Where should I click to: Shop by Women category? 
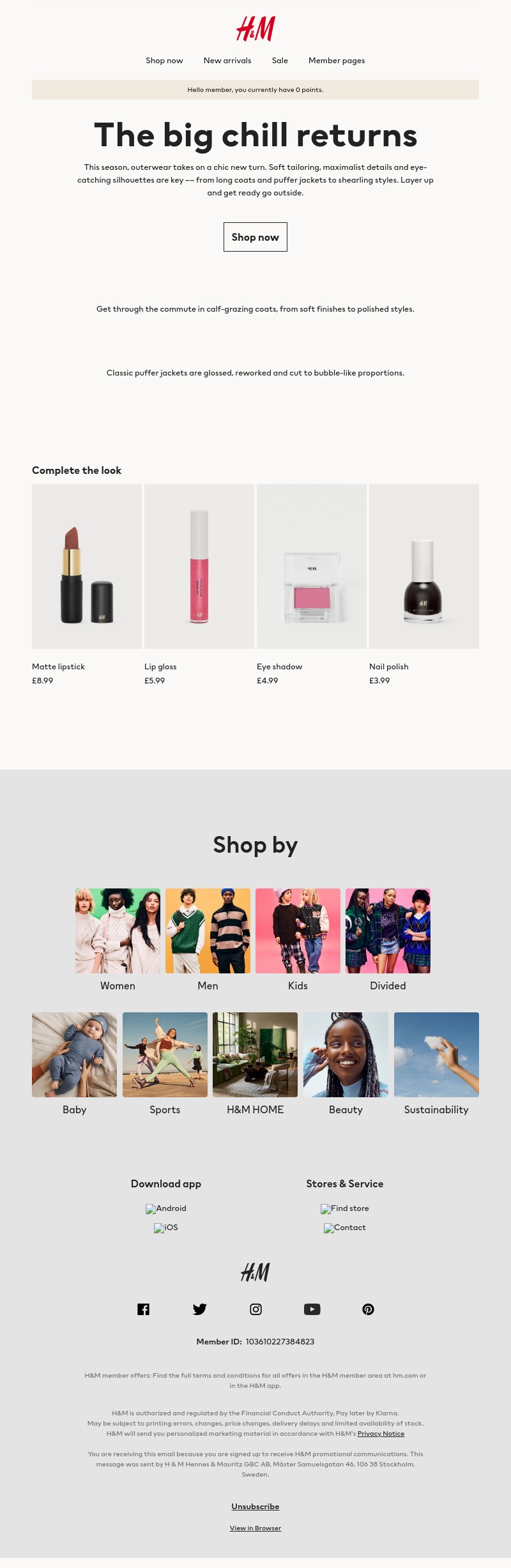coord(118,931)
